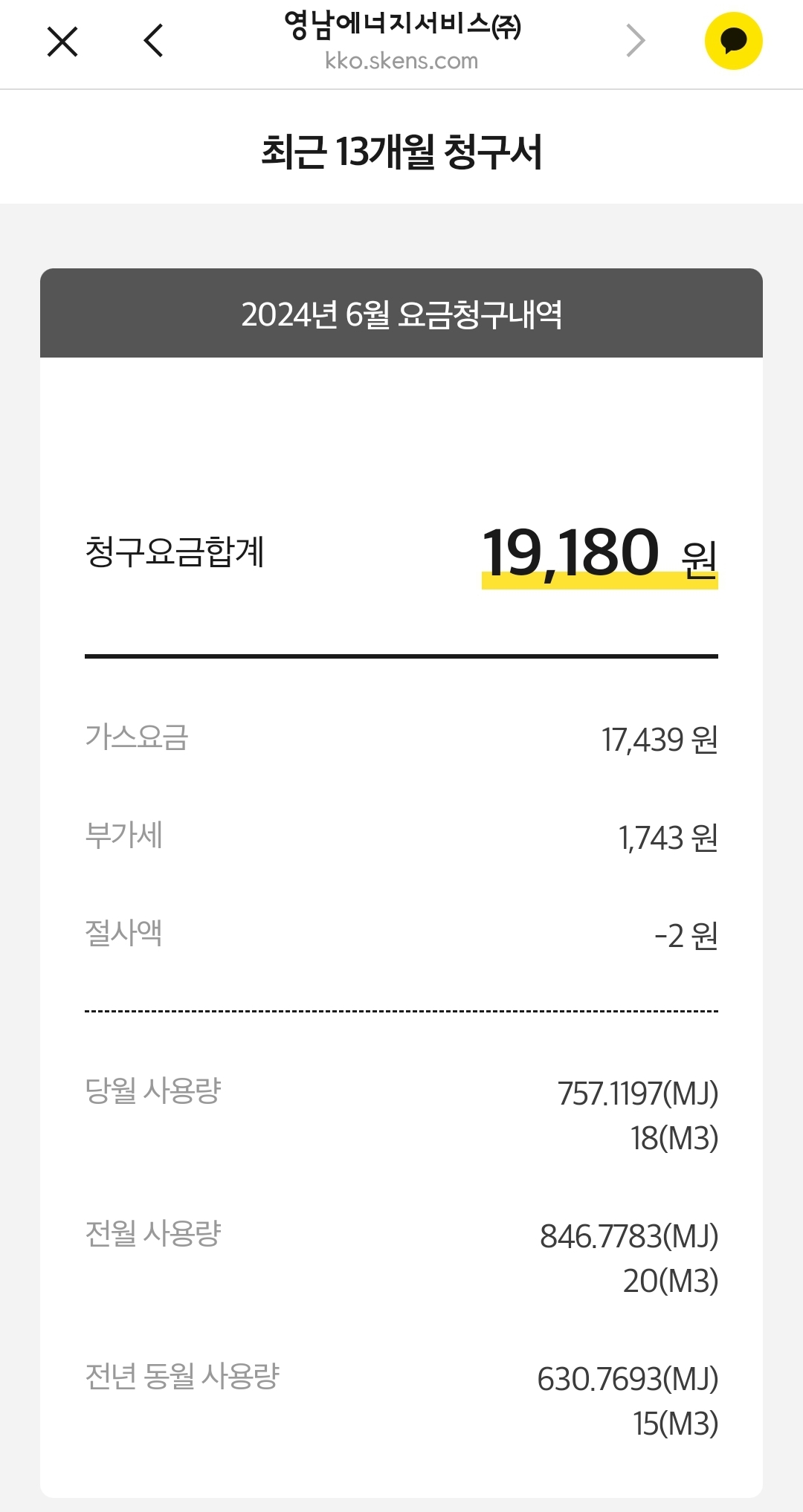803x1512 pixels.
Task: Open the yellow KakaoTalk chat icon
Action: 733,41
